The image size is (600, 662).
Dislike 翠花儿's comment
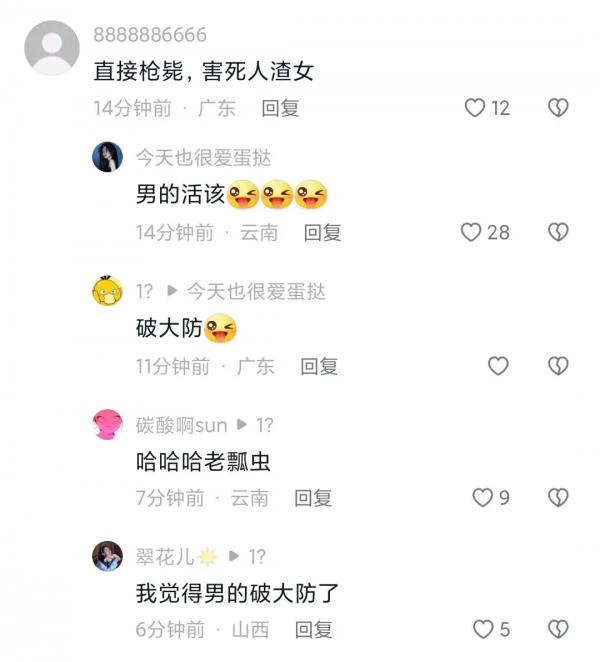pyautogui.click(x=558, y=629)
